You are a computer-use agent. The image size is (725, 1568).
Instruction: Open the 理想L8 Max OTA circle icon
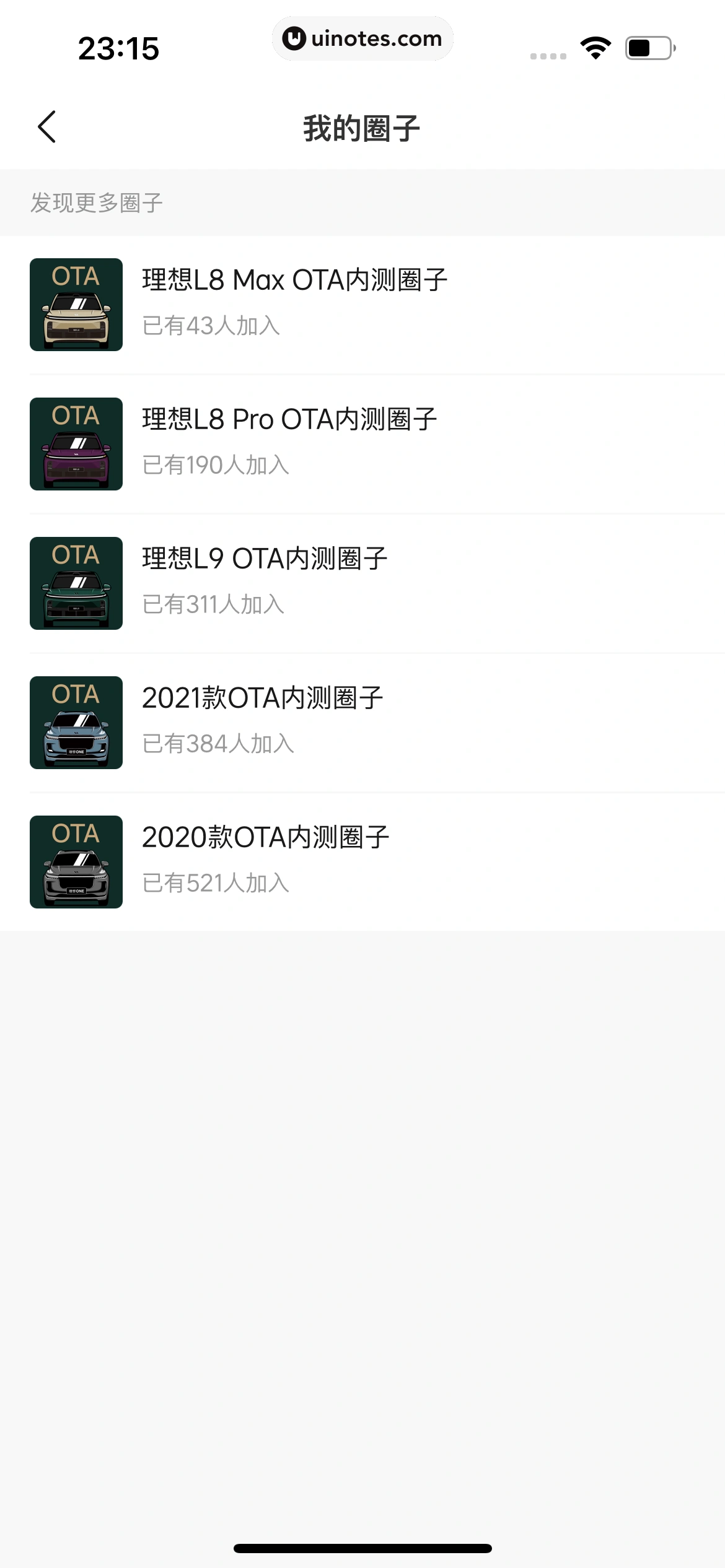[x=75, y=304]
